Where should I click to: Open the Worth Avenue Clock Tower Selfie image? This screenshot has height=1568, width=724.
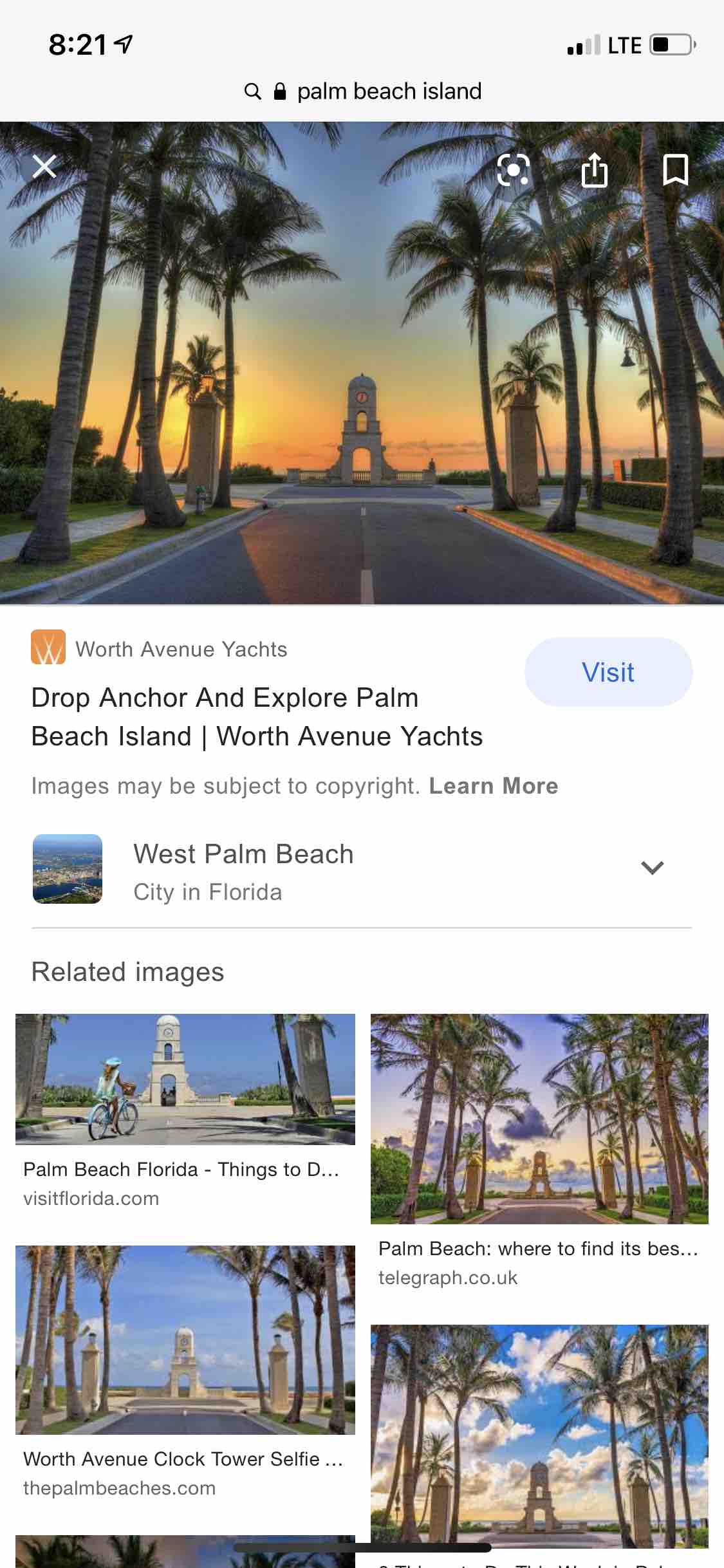click(x=185, y=1339)
